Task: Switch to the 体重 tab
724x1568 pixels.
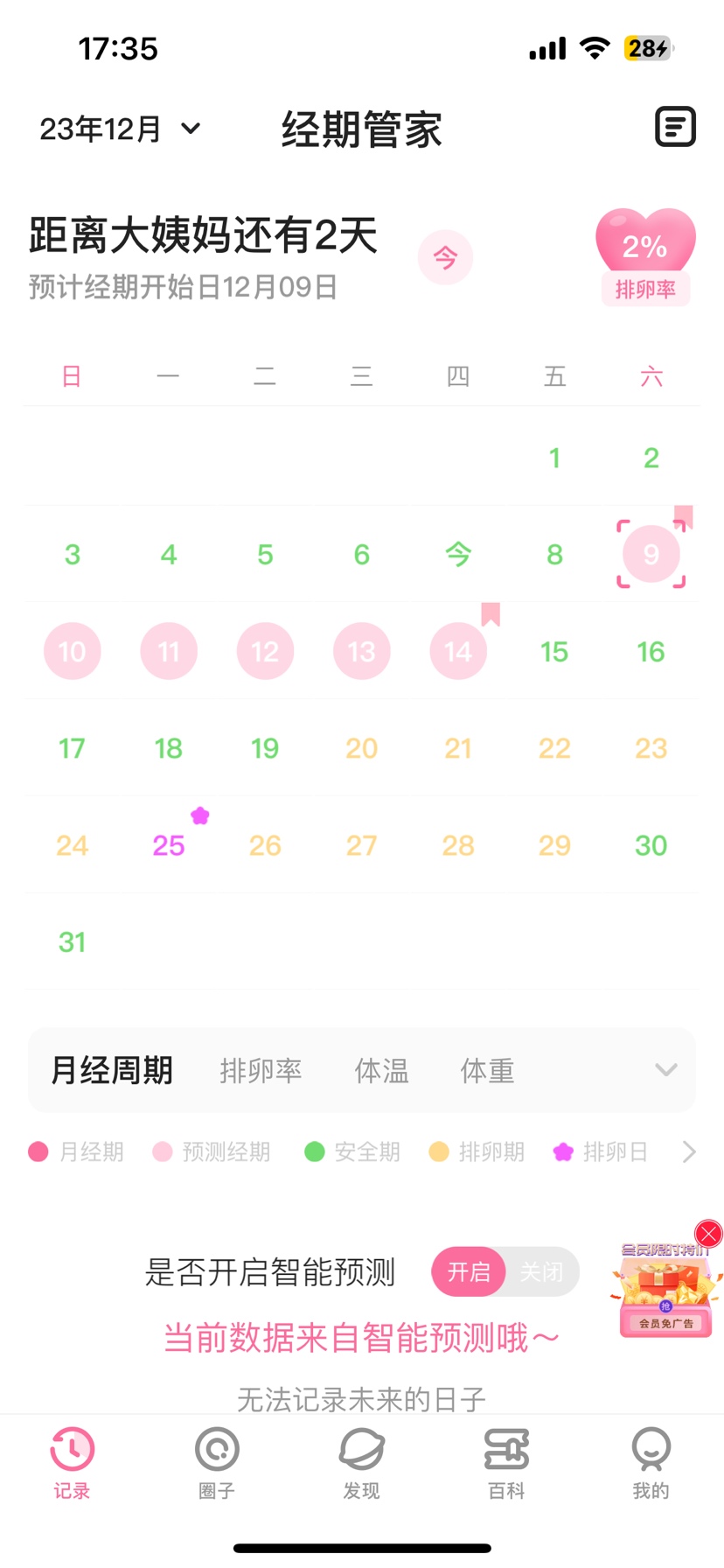Action: click(487, 1070)
